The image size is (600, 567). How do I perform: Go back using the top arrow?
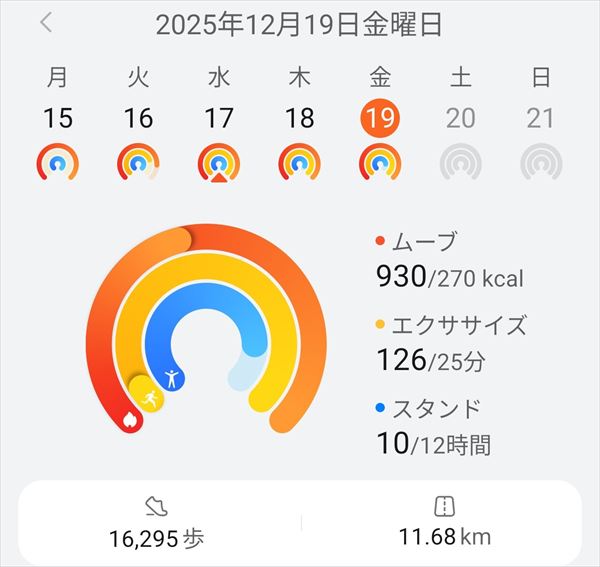tap(46, 24)
